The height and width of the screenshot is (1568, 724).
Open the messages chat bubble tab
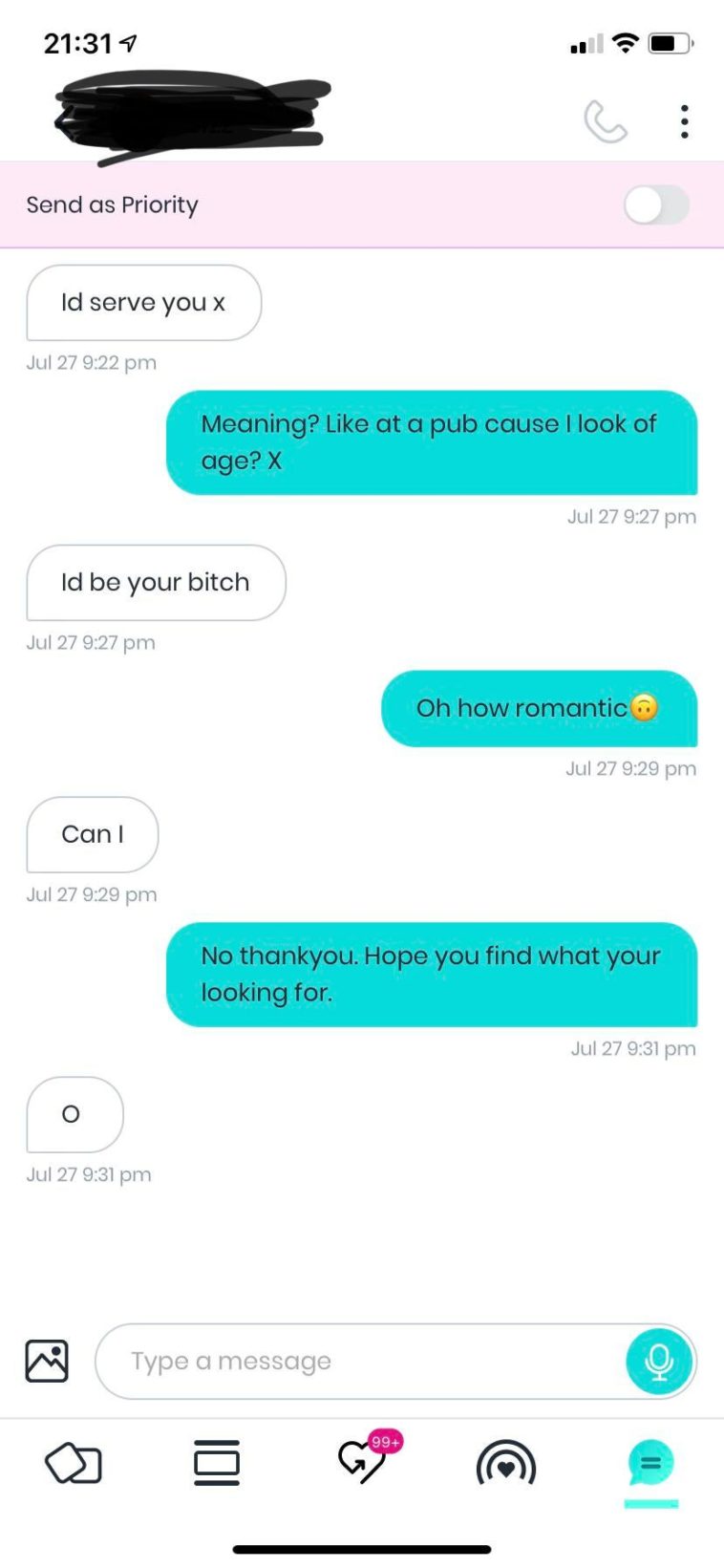pos(650,1463)
